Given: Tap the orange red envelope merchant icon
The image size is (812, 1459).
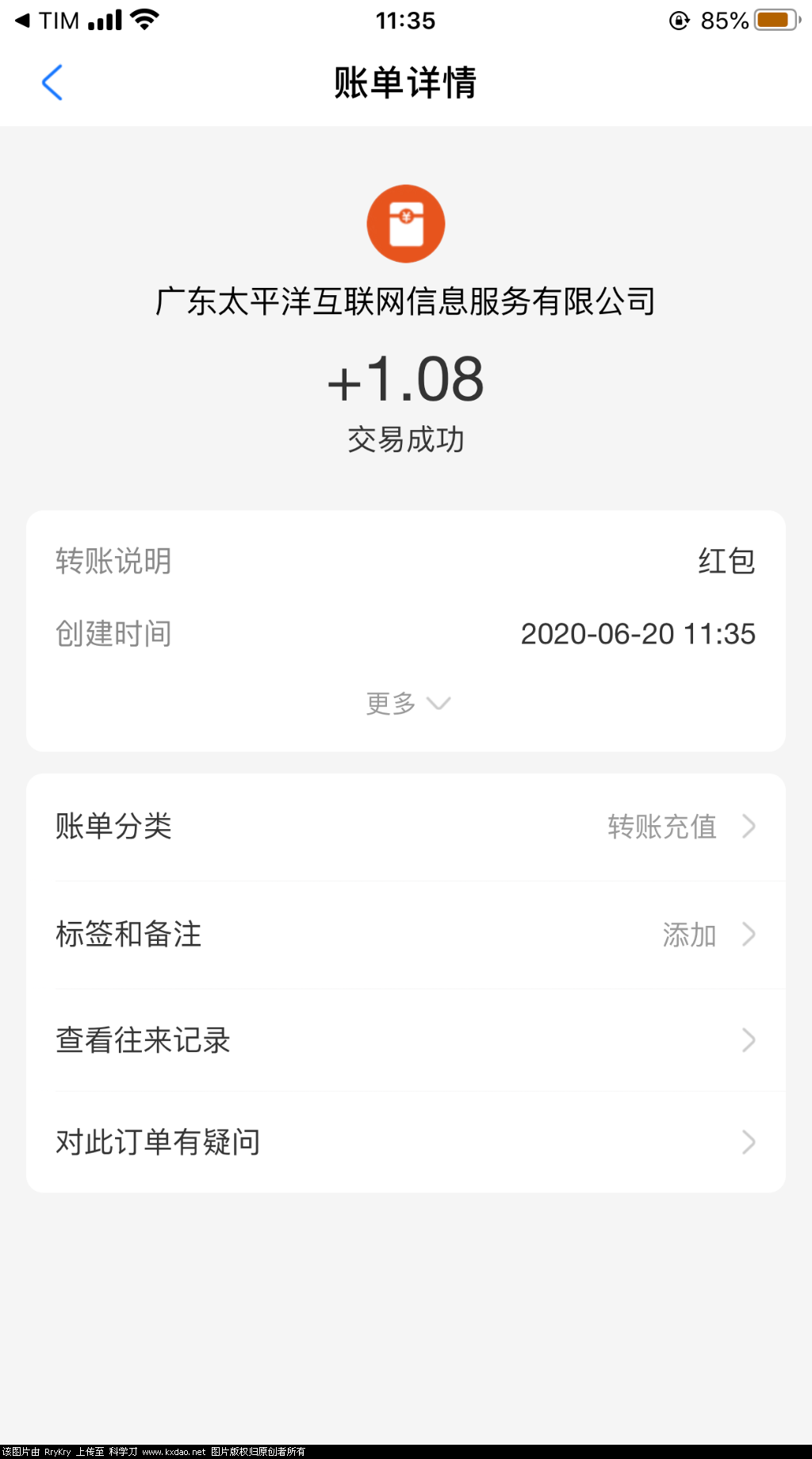Looking at the screenshot, I should [405, 223].
